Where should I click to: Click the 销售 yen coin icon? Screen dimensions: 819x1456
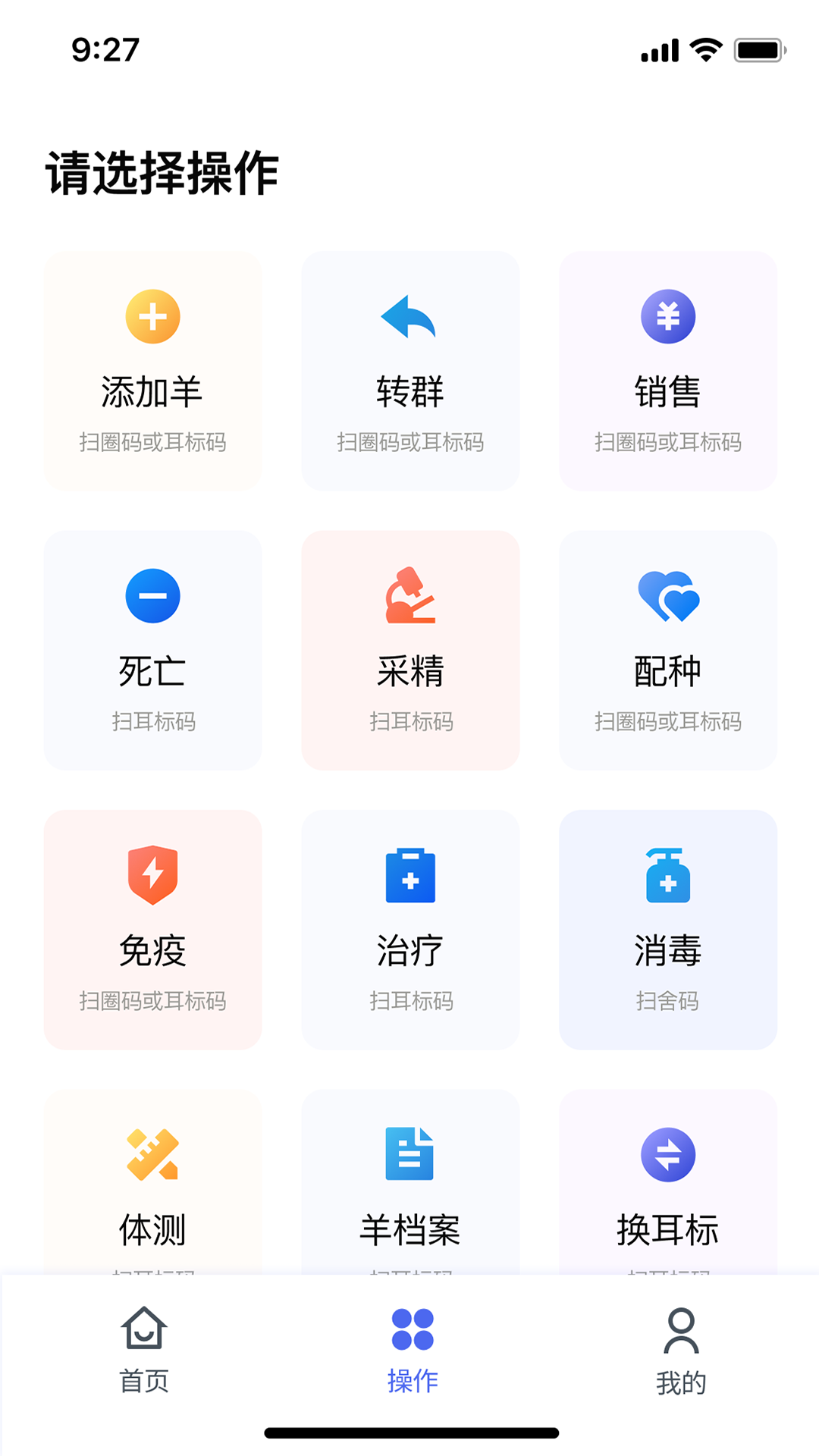pos(667,318)
